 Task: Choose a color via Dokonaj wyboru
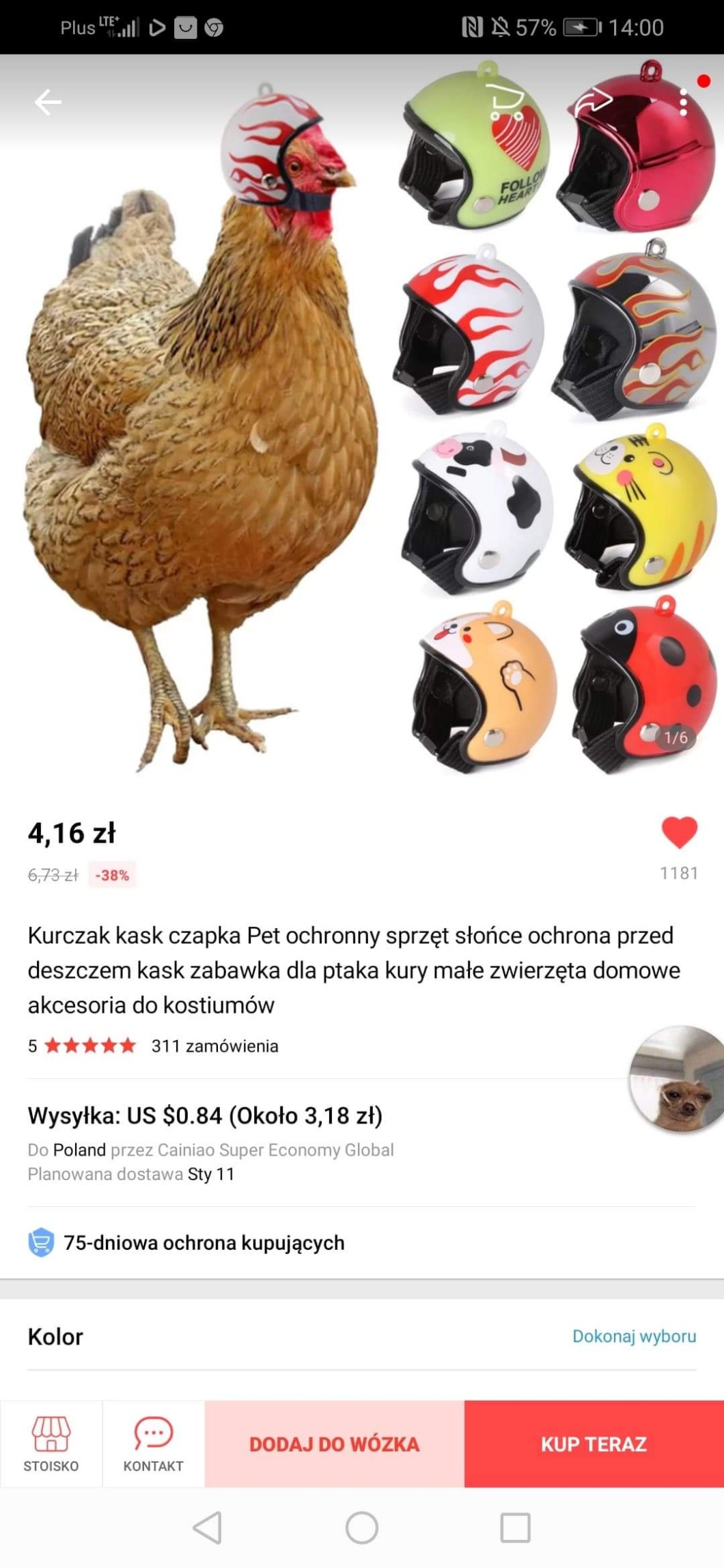pos(634,1336)
